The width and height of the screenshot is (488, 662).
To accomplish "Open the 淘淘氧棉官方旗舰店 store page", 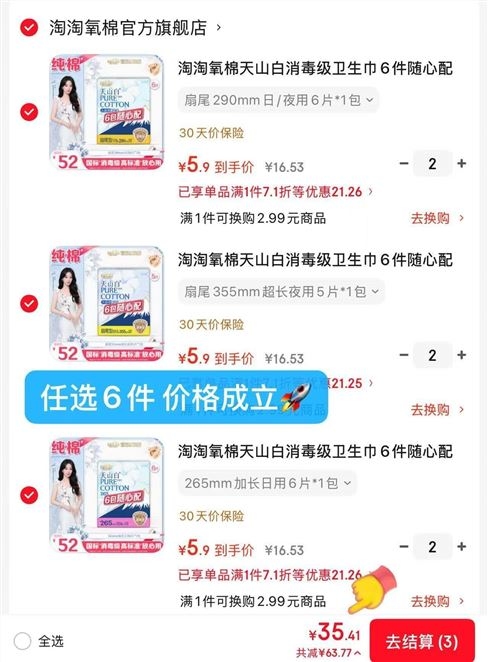I will (134, 28).
